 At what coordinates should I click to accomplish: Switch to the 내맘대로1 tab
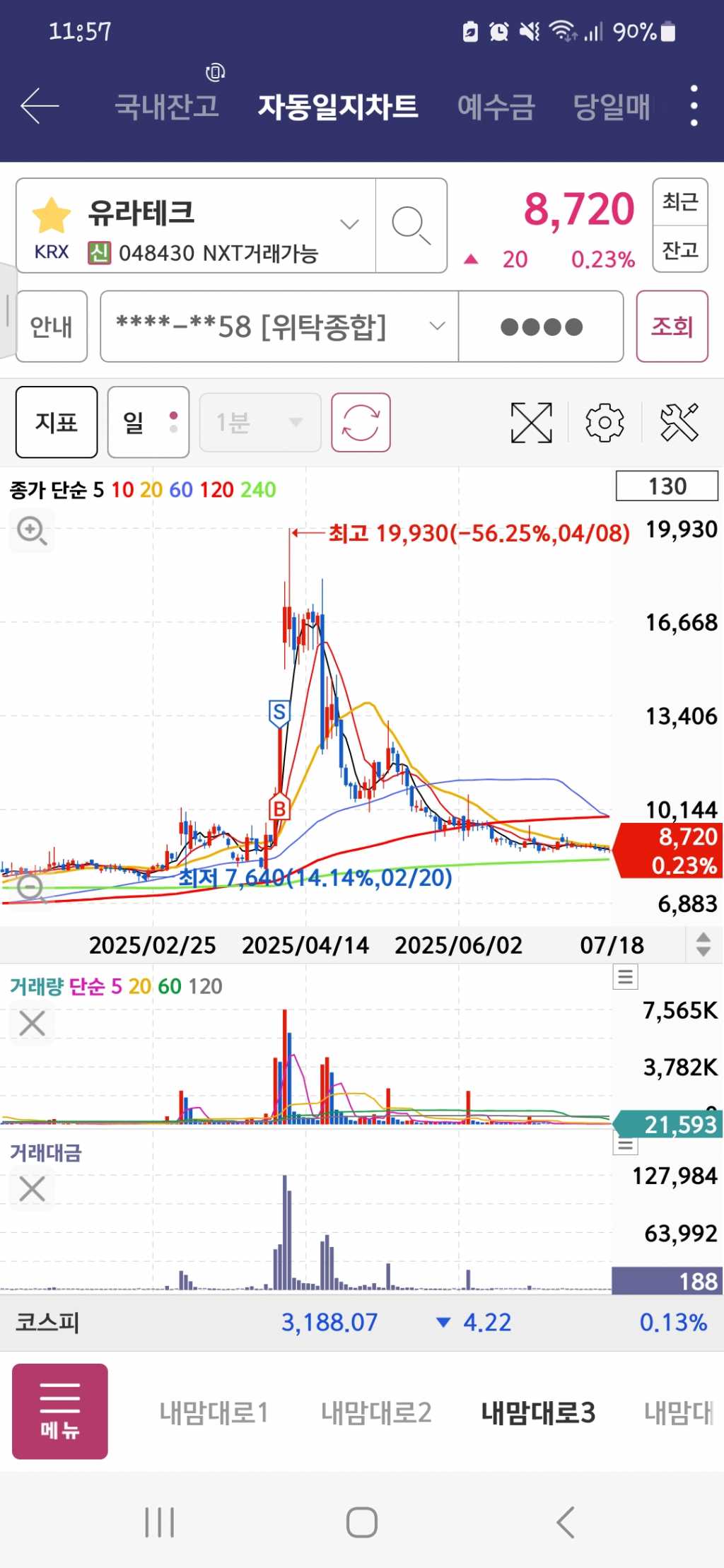(x=214, y=1412)
